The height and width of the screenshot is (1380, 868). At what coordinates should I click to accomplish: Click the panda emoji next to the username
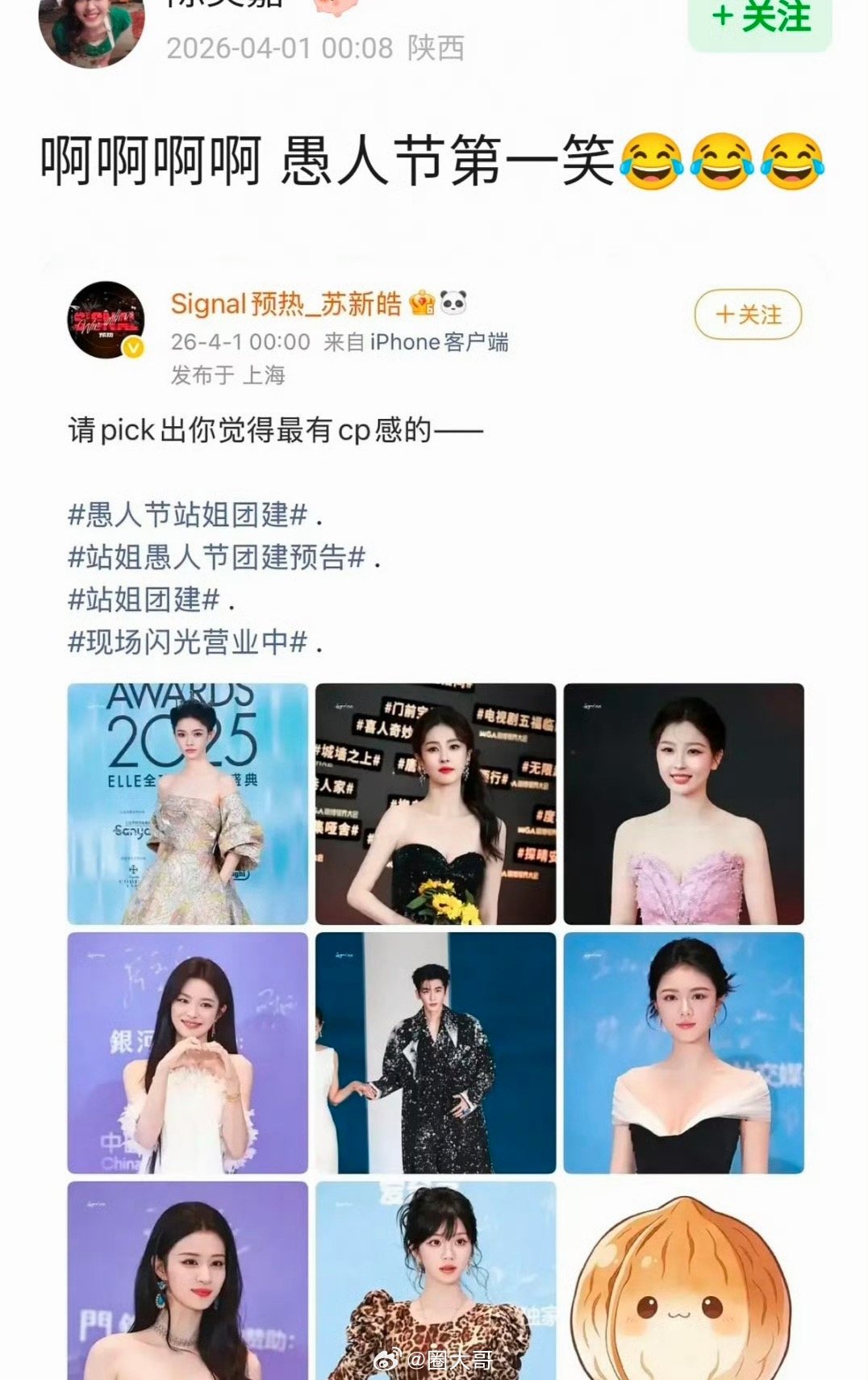(452, 303)
